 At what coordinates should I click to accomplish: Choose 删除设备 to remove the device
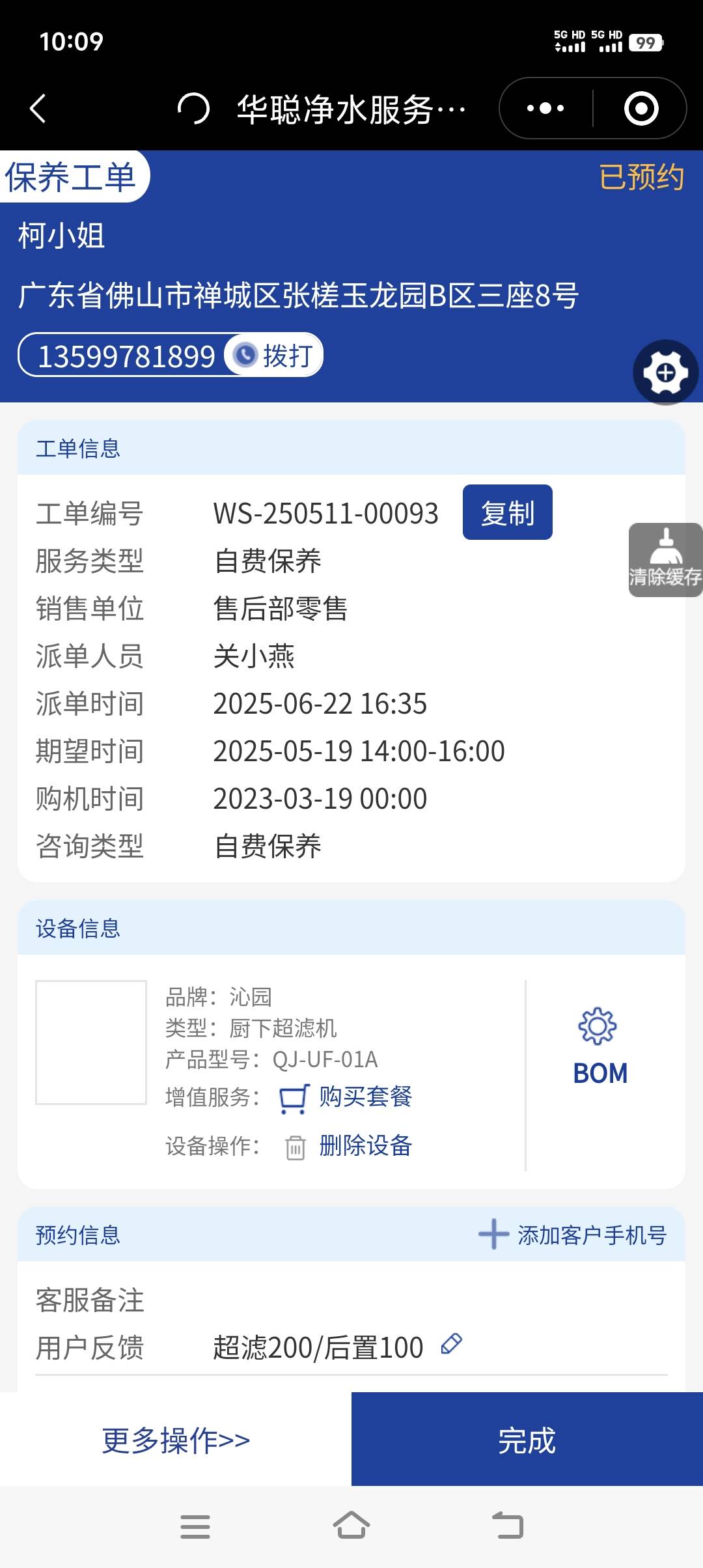[365, 1146]
